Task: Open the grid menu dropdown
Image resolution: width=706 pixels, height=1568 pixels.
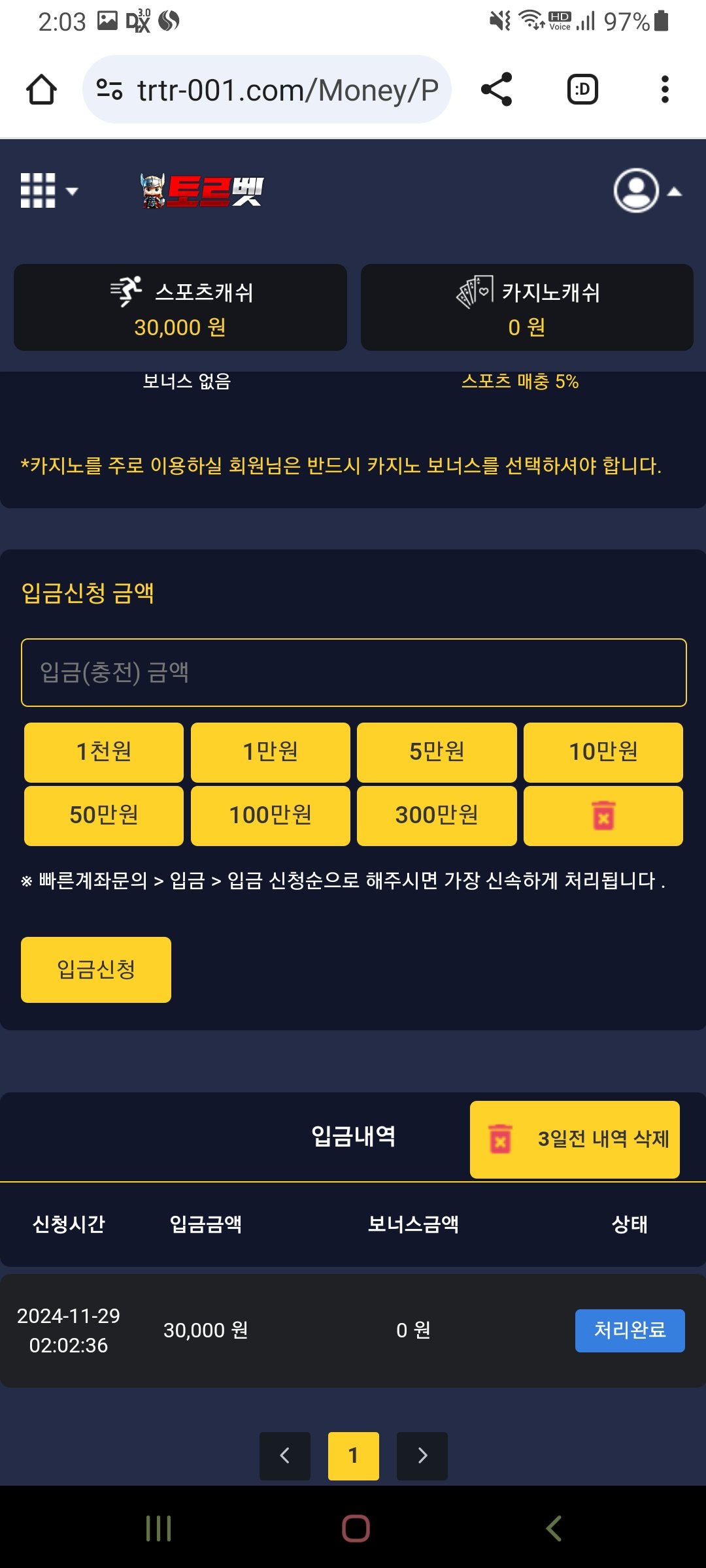Action: [x=48, y=191]
